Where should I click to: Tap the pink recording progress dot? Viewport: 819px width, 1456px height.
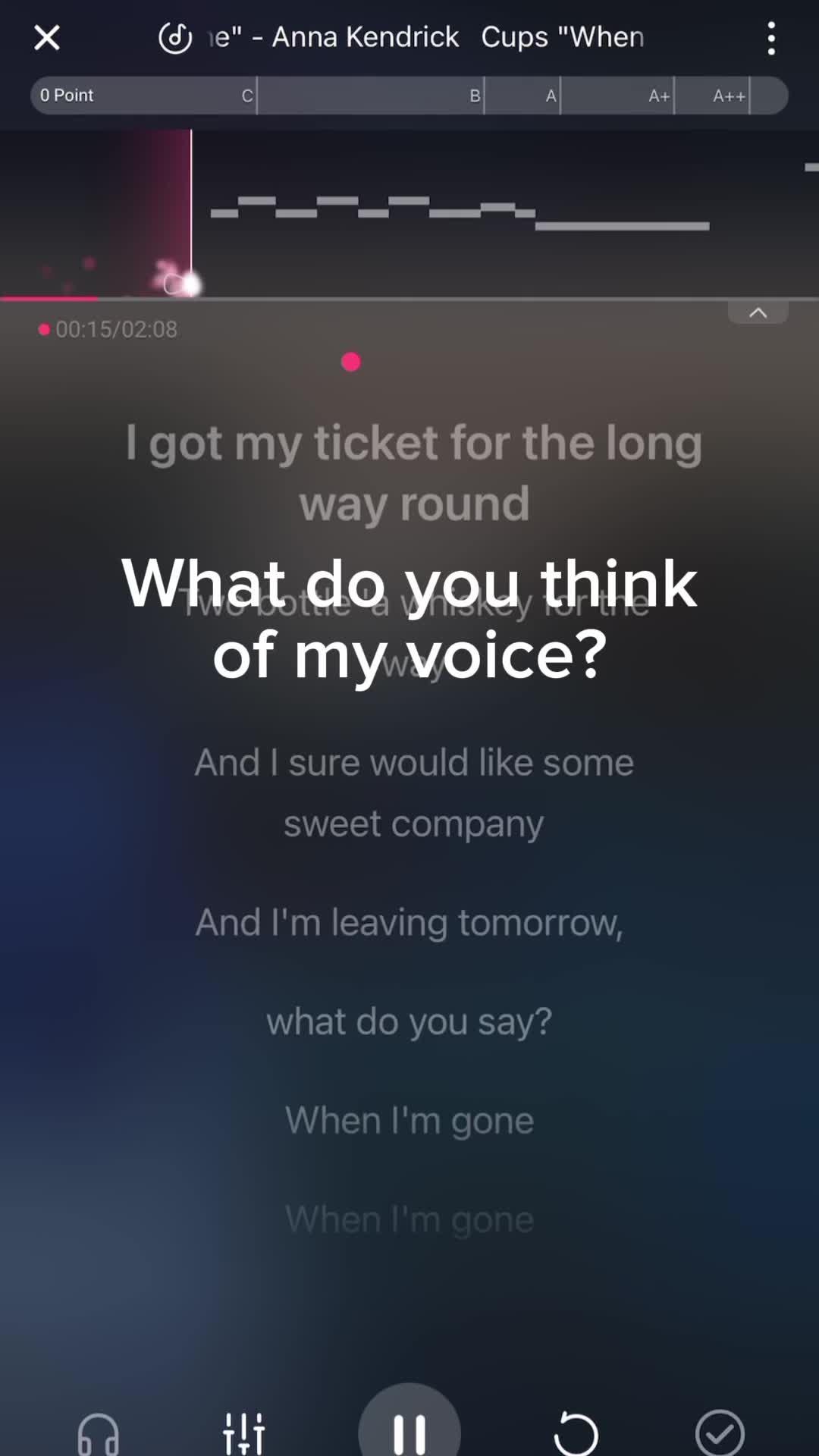coord(350,362)
